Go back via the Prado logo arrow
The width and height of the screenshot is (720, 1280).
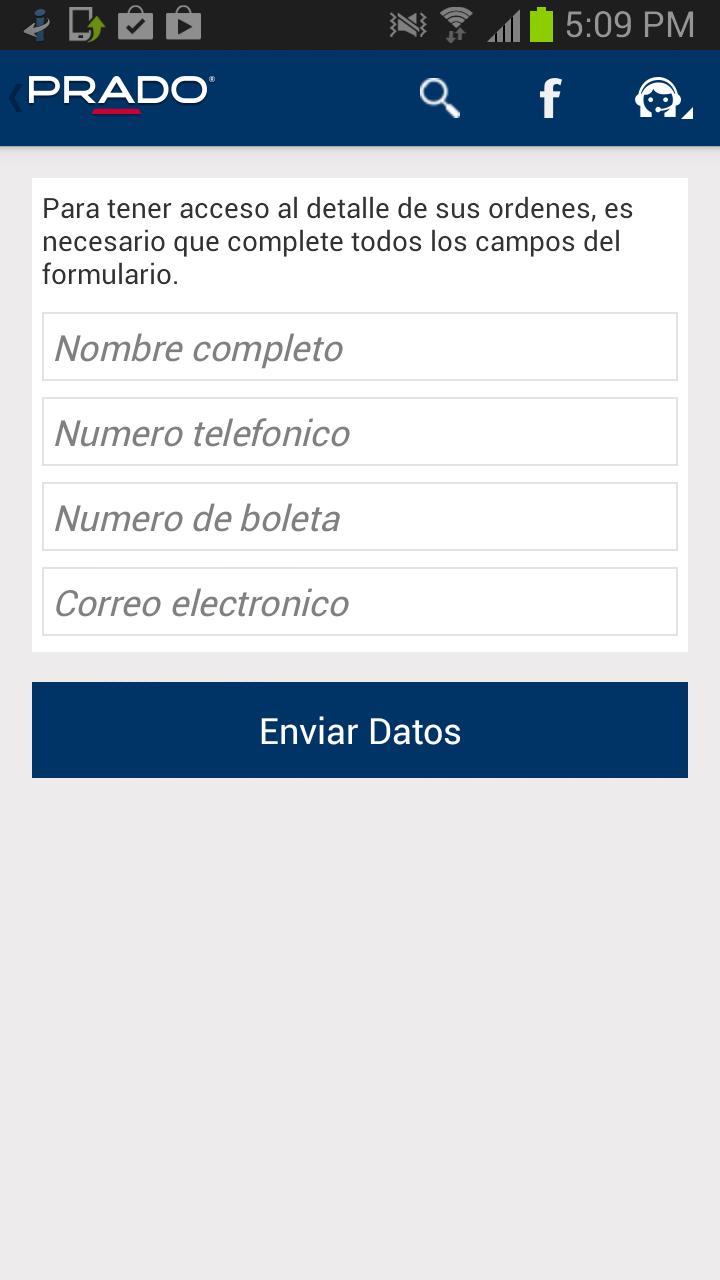(110, 97)
